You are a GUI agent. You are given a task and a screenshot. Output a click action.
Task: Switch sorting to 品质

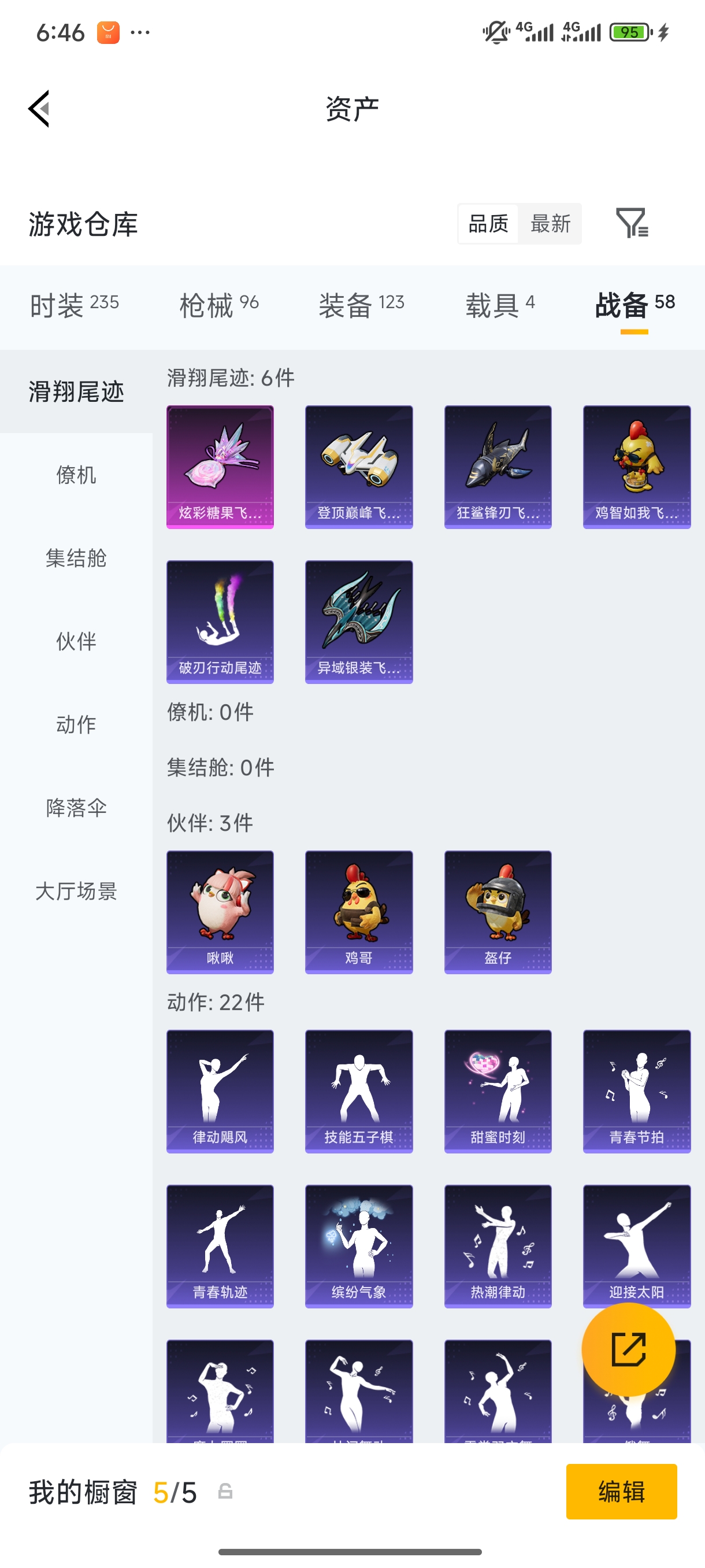point(488,224)
